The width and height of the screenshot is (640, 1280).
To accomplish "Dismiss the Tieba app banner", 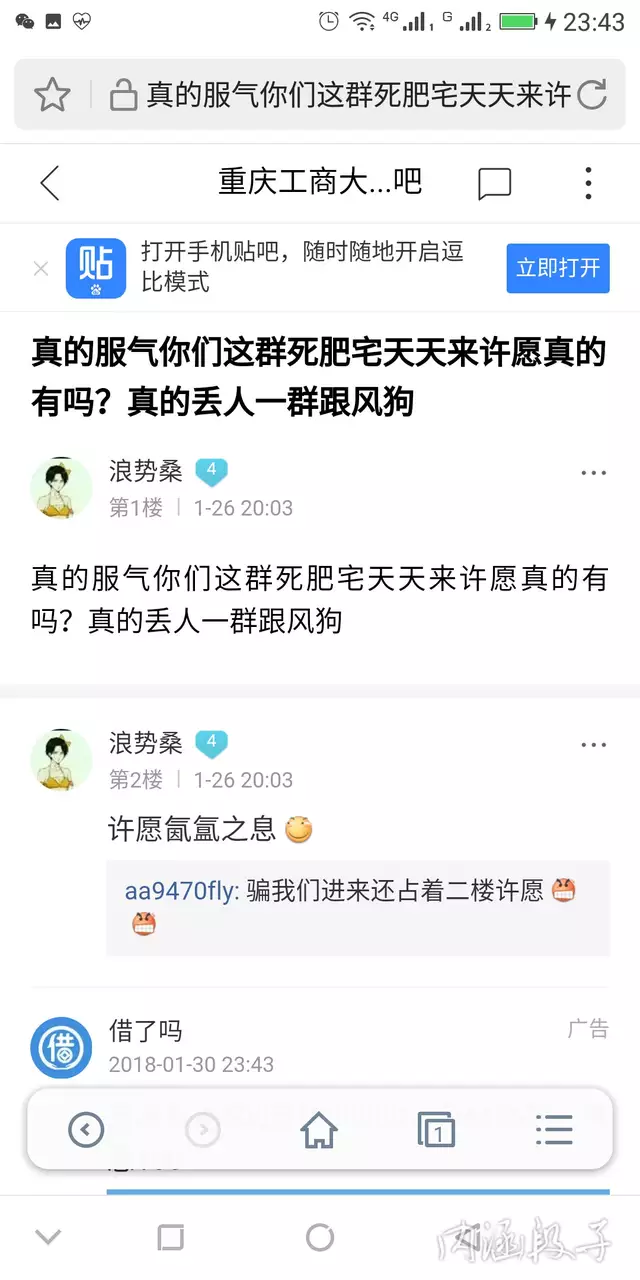I will point(41,268).
